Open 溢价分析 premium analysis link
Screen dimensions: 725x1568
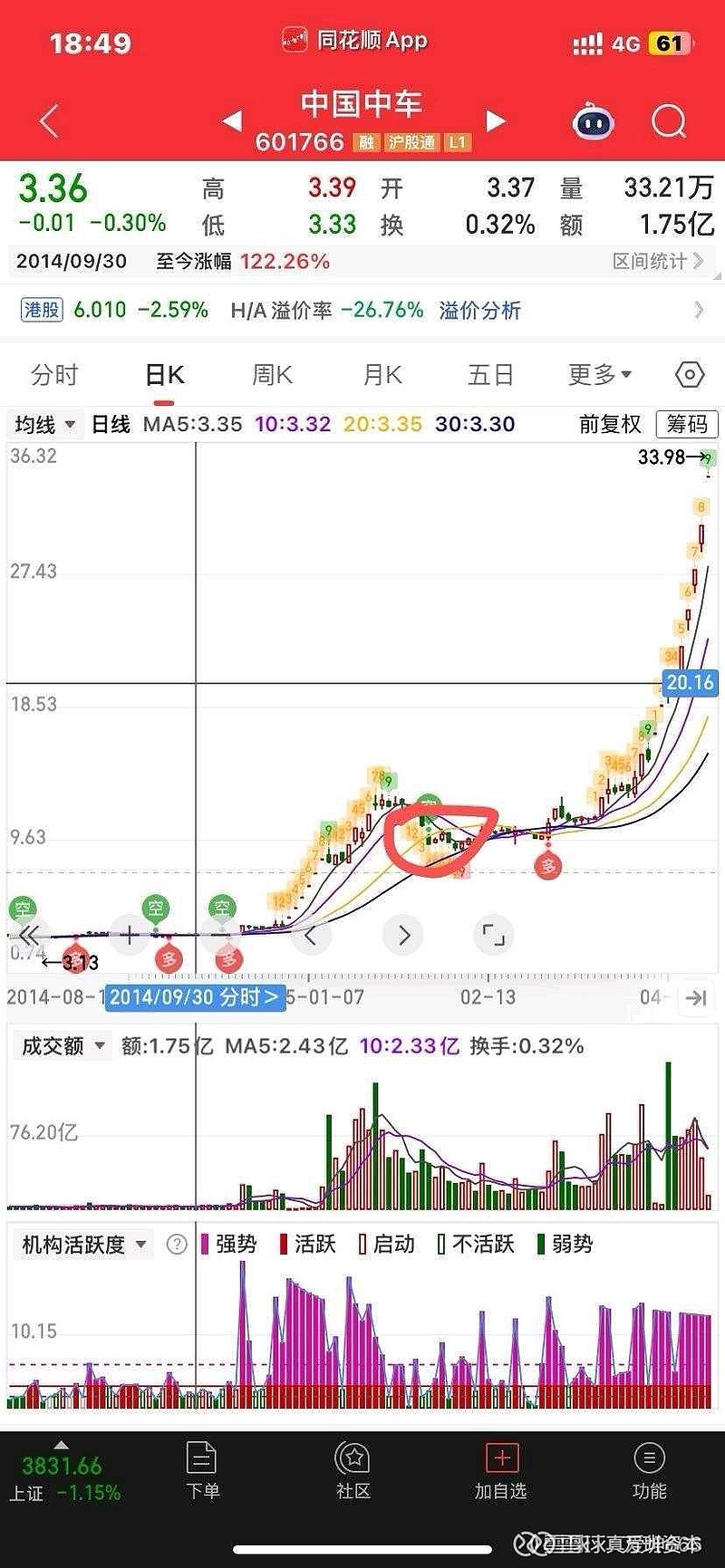(x=478, y=310)
